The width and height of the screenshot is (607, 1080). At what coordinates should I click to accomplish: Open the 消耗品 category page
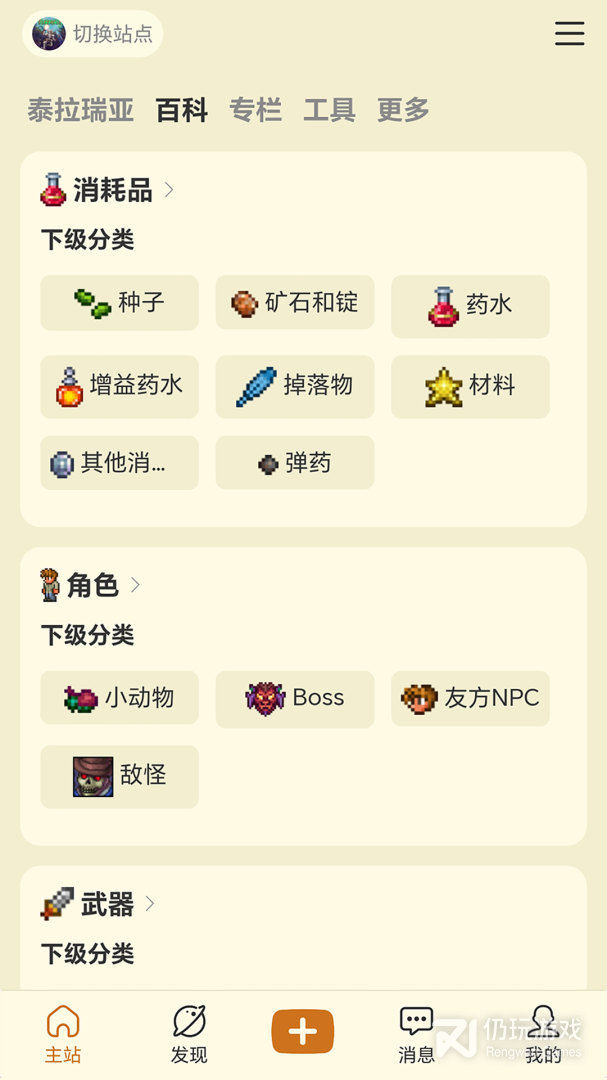click(110, 190)
